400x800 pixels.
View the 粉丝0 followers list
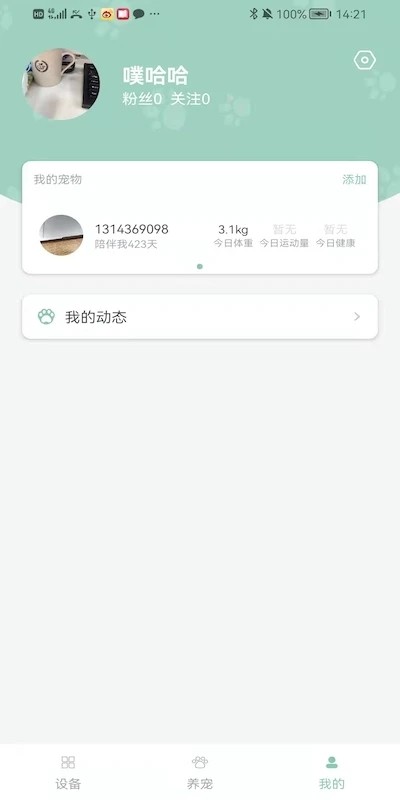click(142, 99)
